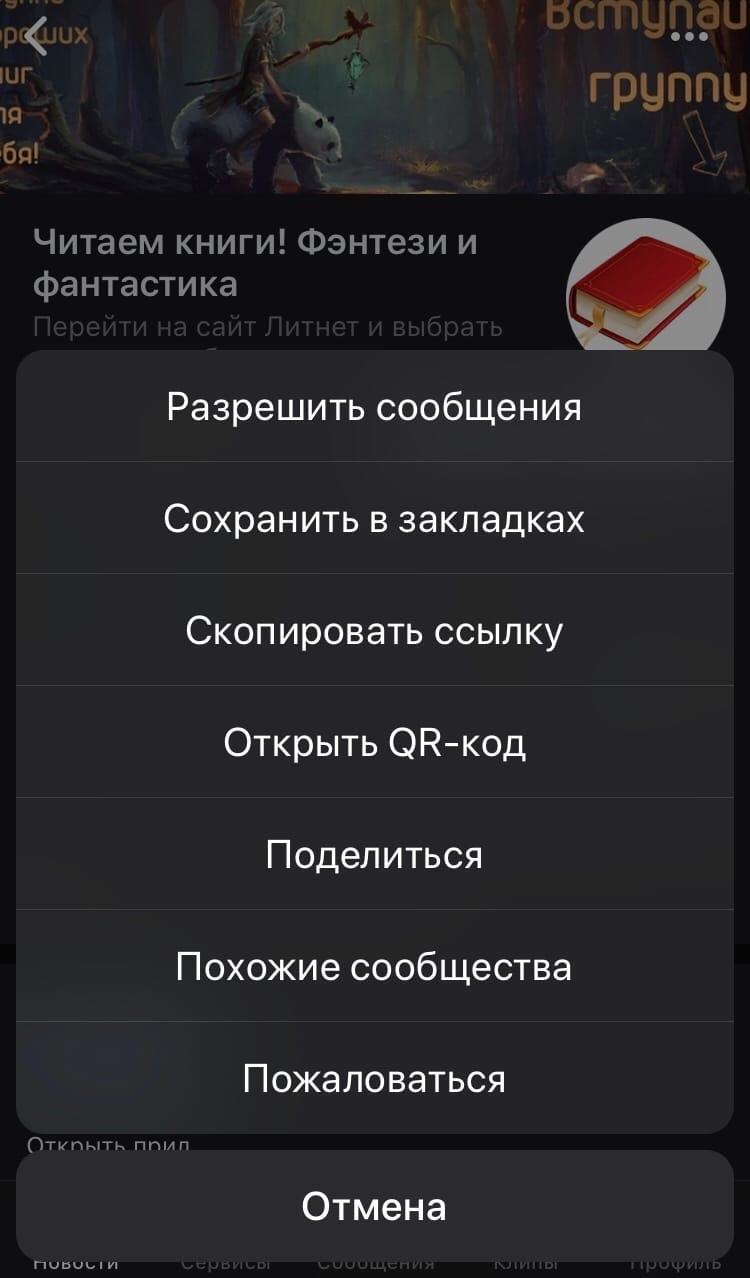Open the QR-код option
Image resolution: width=750 pixels, height=1278 pixels.
pyautogui.click(x=374, y=743)
